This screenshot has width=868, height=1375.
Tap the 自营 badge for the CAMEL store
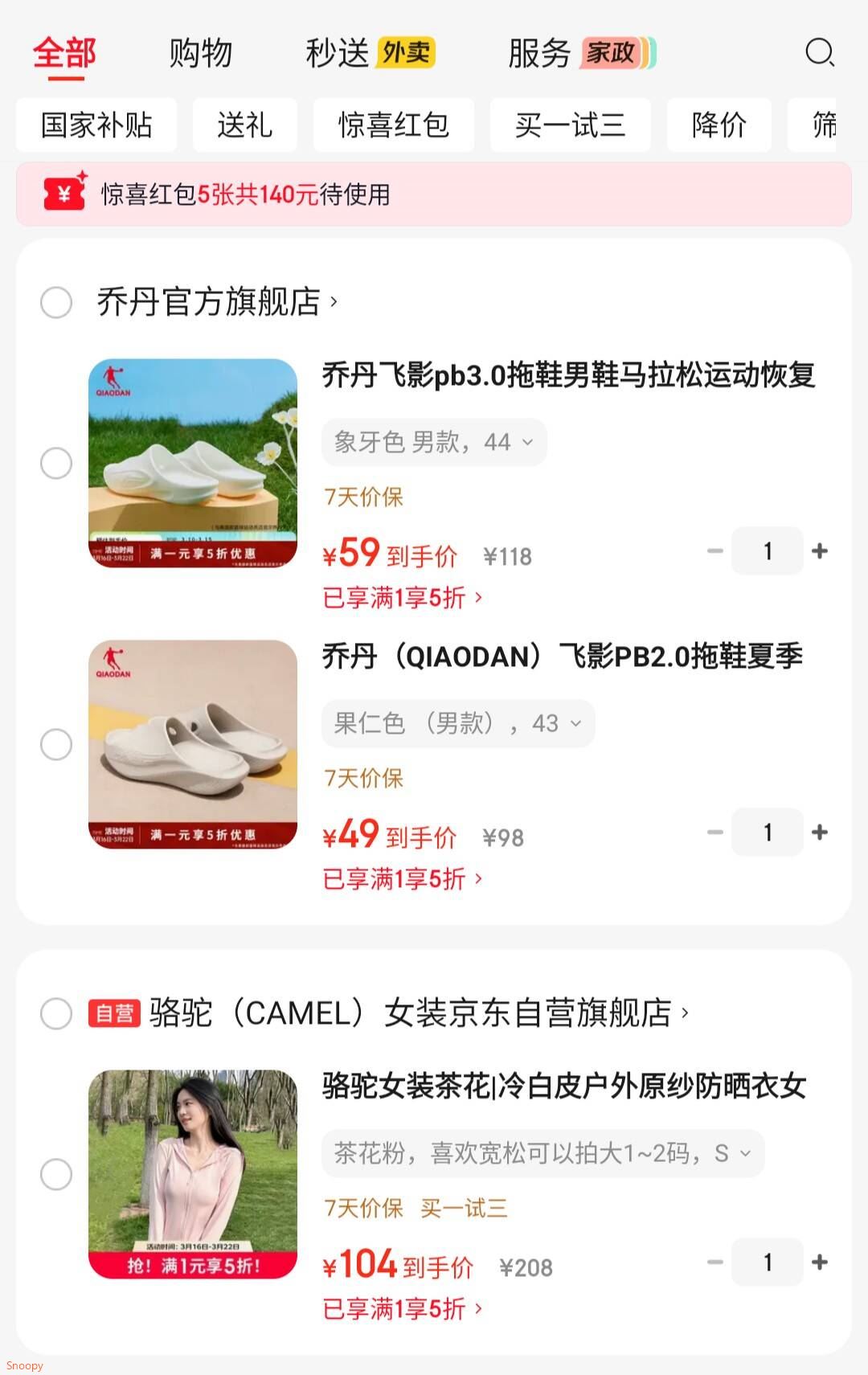113,1013
